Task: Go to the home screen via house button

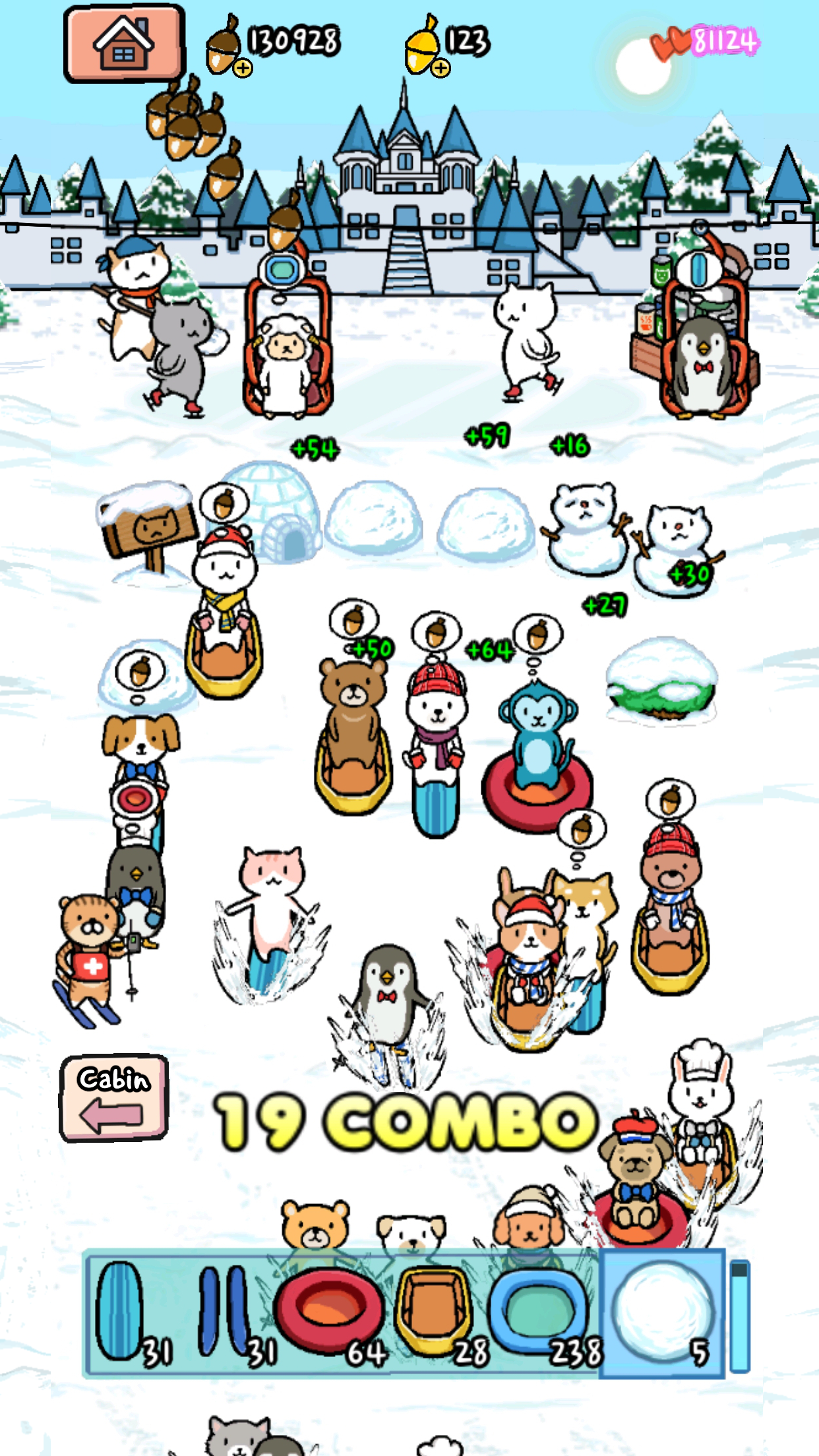Action: 124,44
